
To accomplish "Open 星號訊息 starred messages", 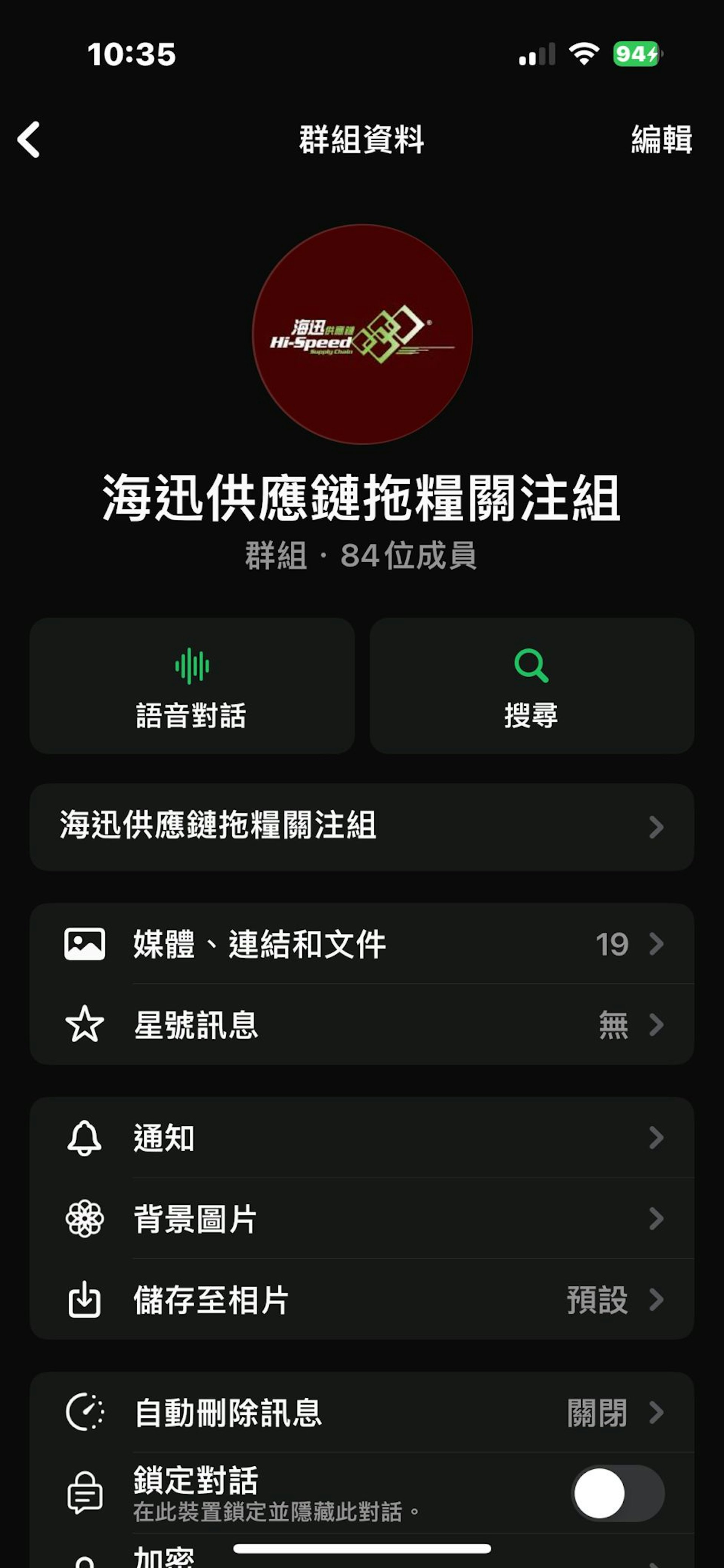I will (x=362, y=1025).
